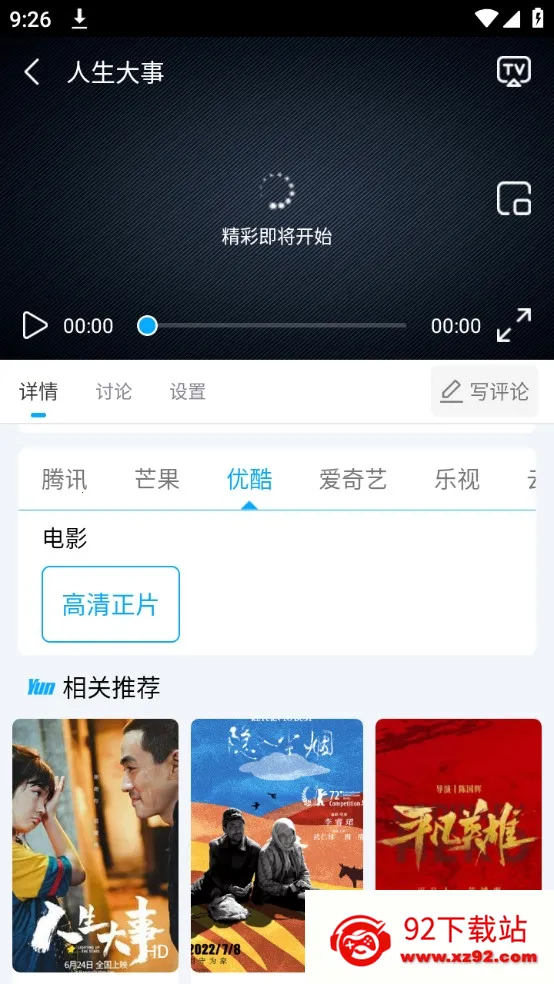
Task: Switch to the 讨论 tab
Action: point(114,392)
